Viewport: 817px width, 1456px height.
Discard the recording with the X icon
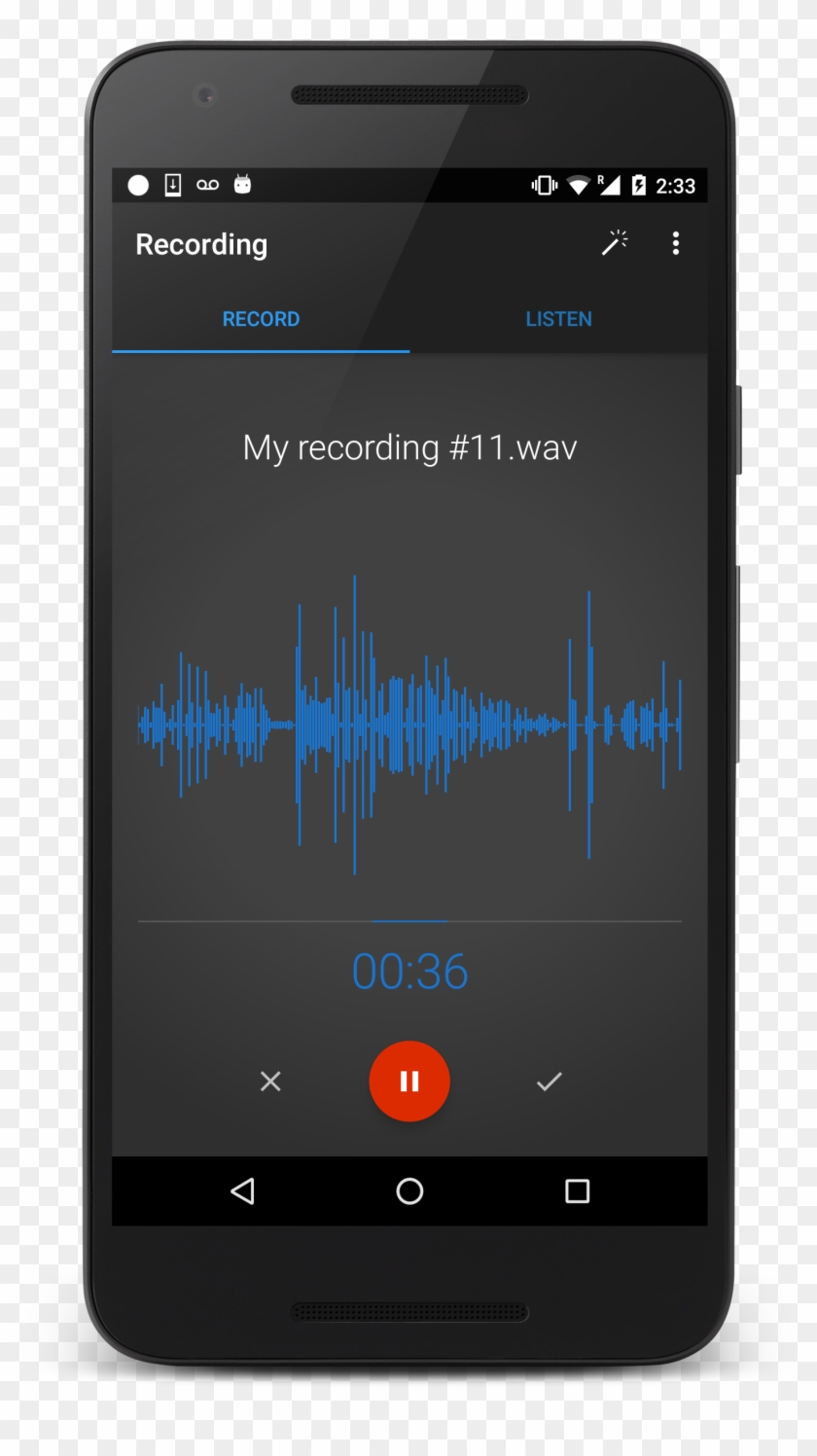[x=270, y=1081]
